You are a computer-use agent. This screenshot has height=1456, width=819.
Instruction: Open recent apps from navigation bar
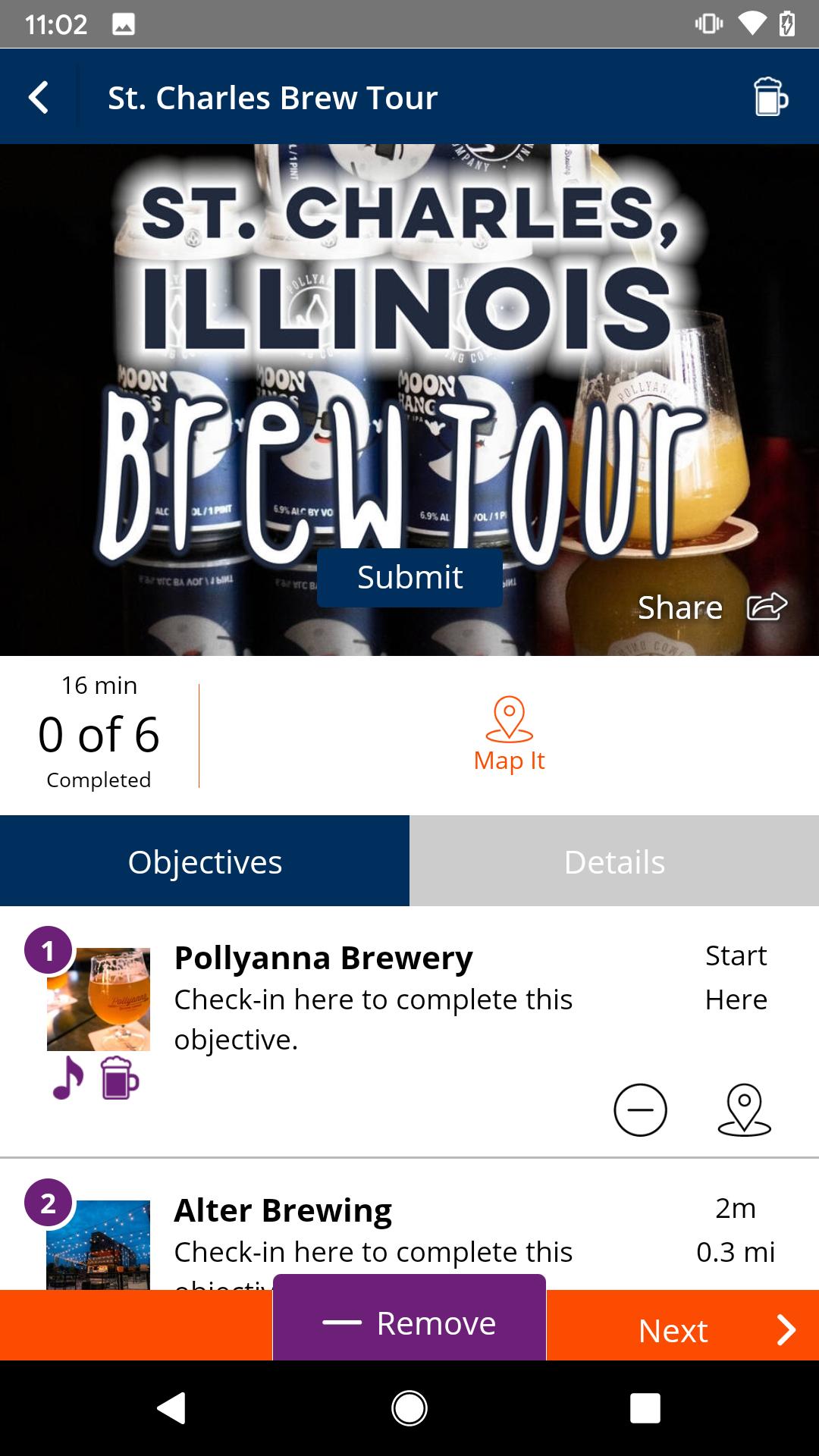pos(645,1408)
